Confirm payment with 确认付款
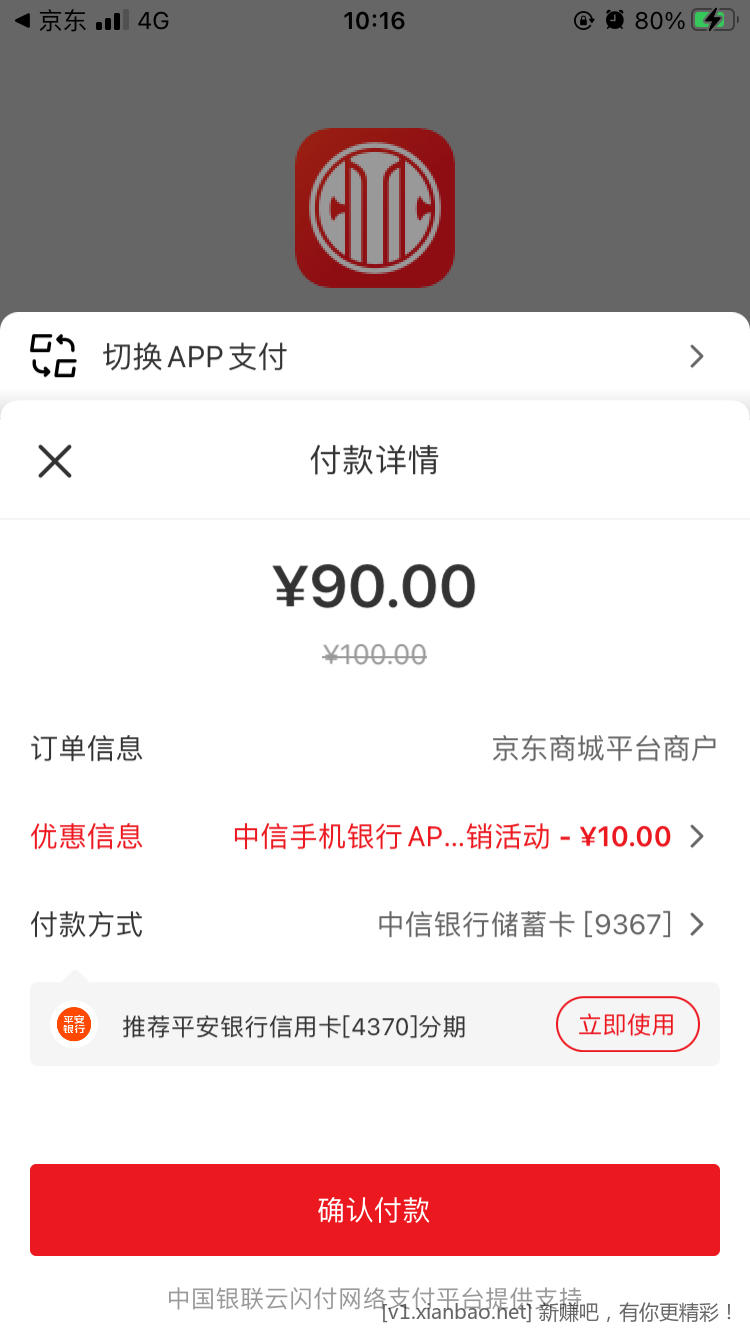Image resolution: width=750 pixels, height=1334 pixels. [375, 1210]
